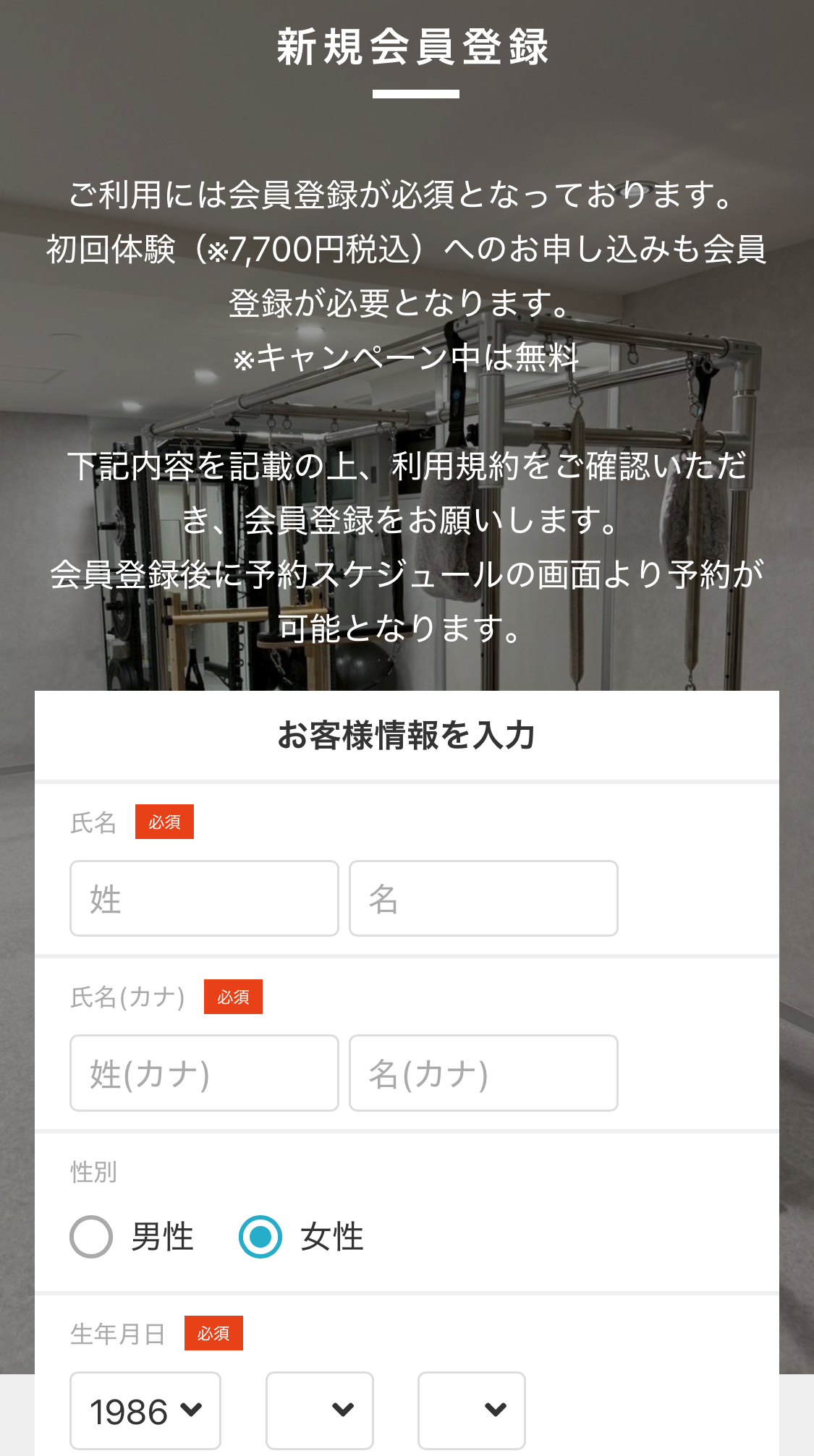Open the empty day dropdown under 生年月日
This screenshot has height=1456, width=814.
471,1410
